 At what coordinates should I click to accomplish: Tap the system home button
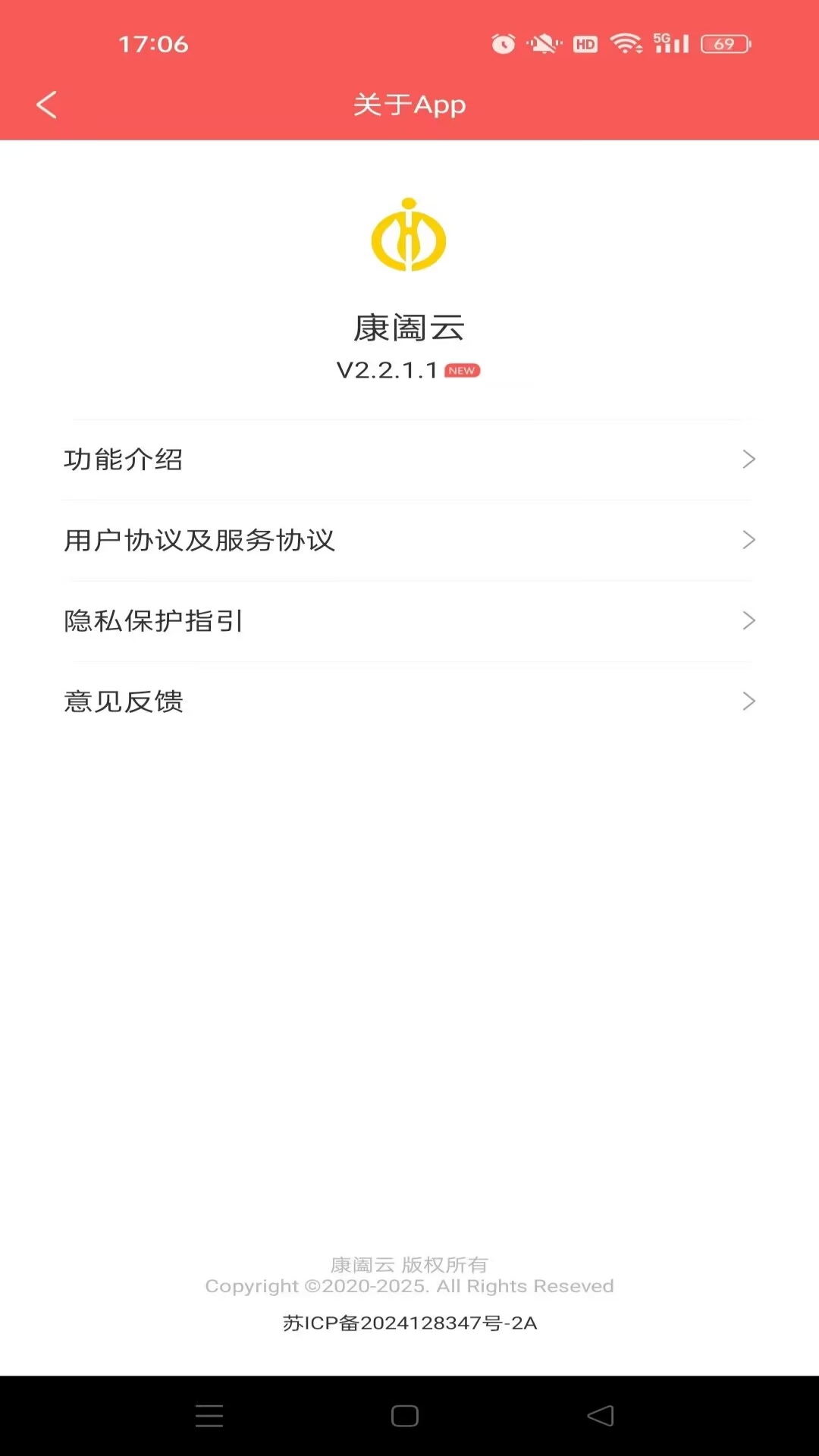point(405,1416)
